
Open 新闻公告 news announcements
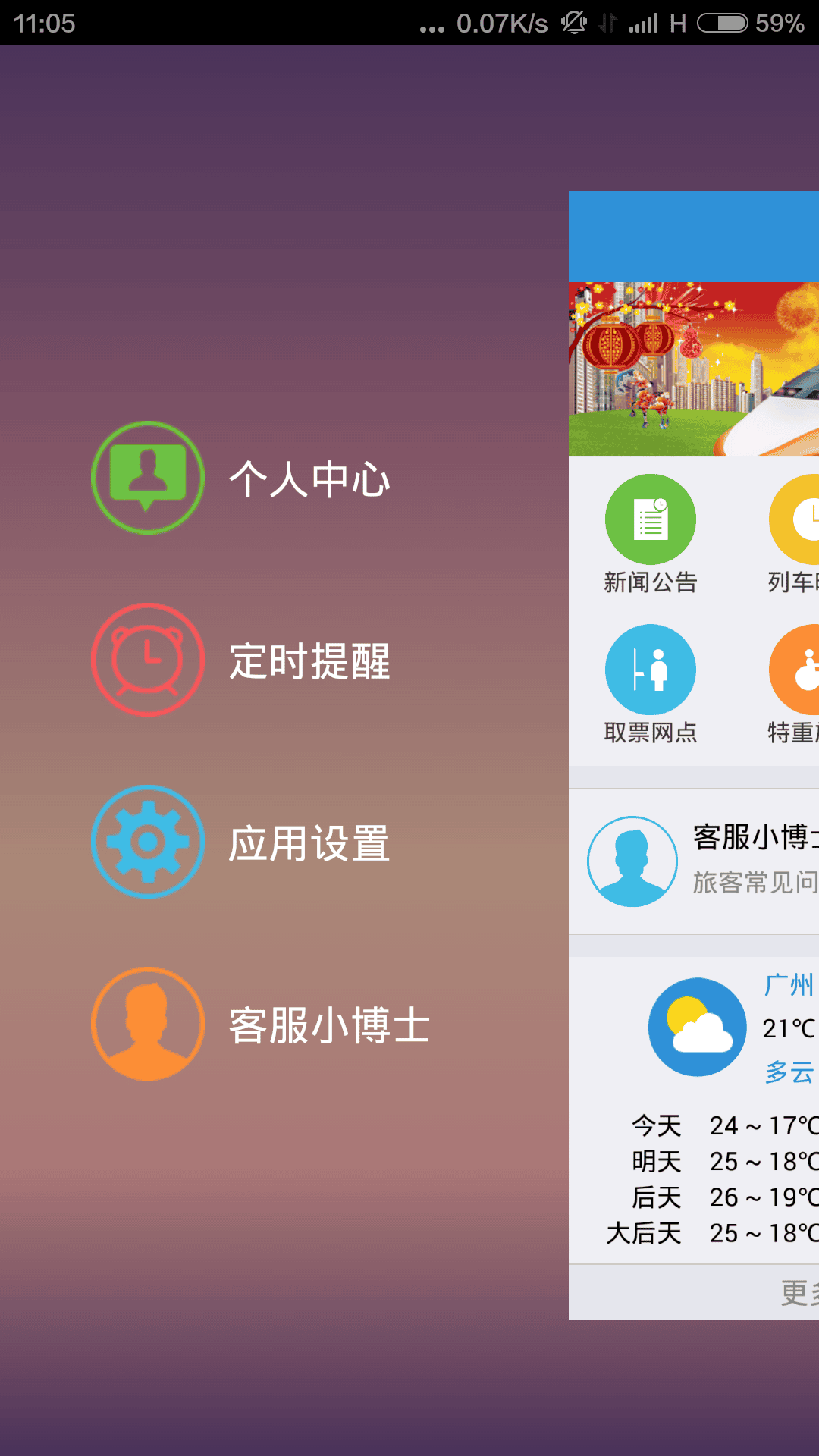click(650, 534)
